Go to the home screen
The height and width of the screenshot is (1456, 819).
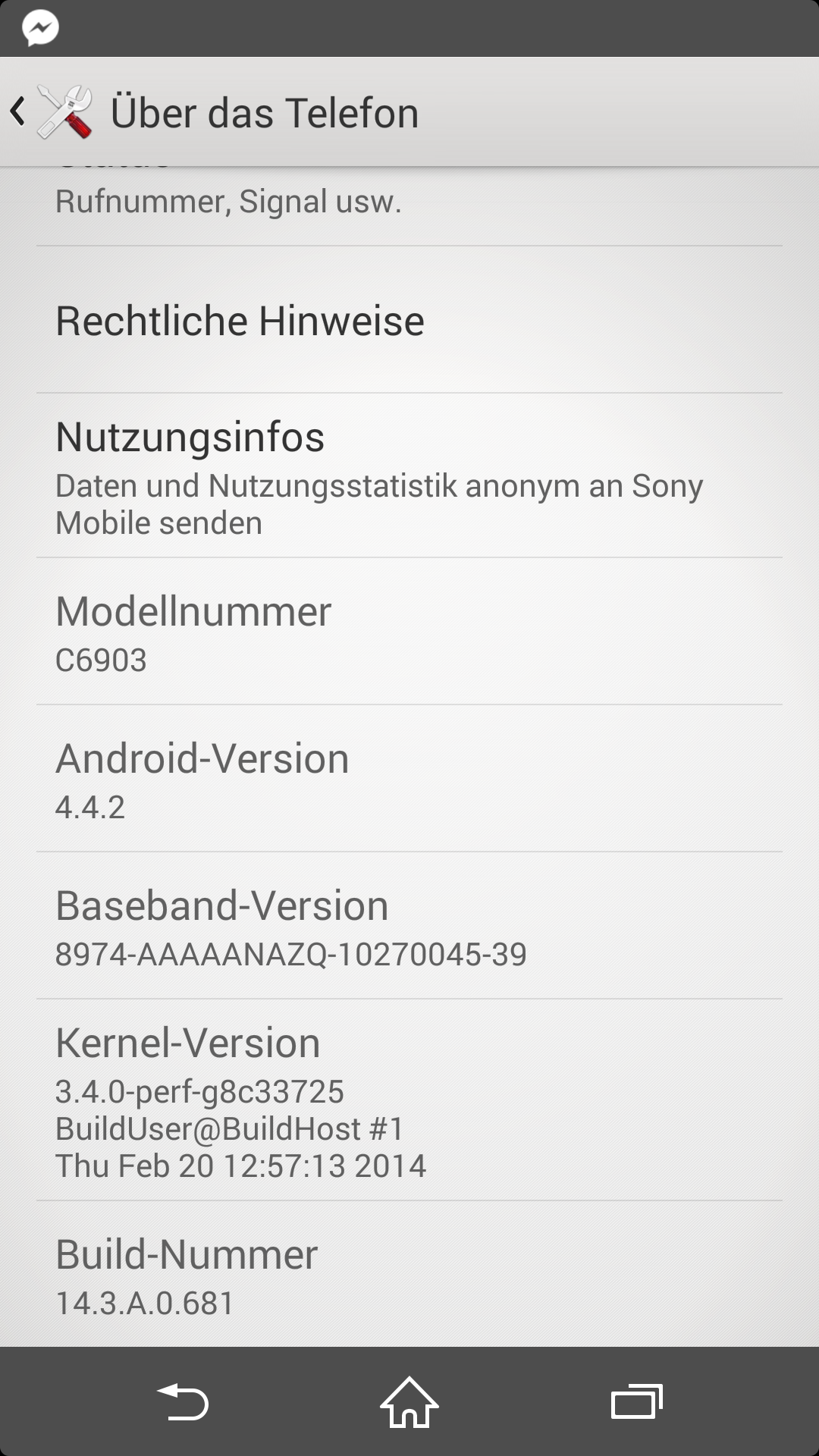(409, 1401)
